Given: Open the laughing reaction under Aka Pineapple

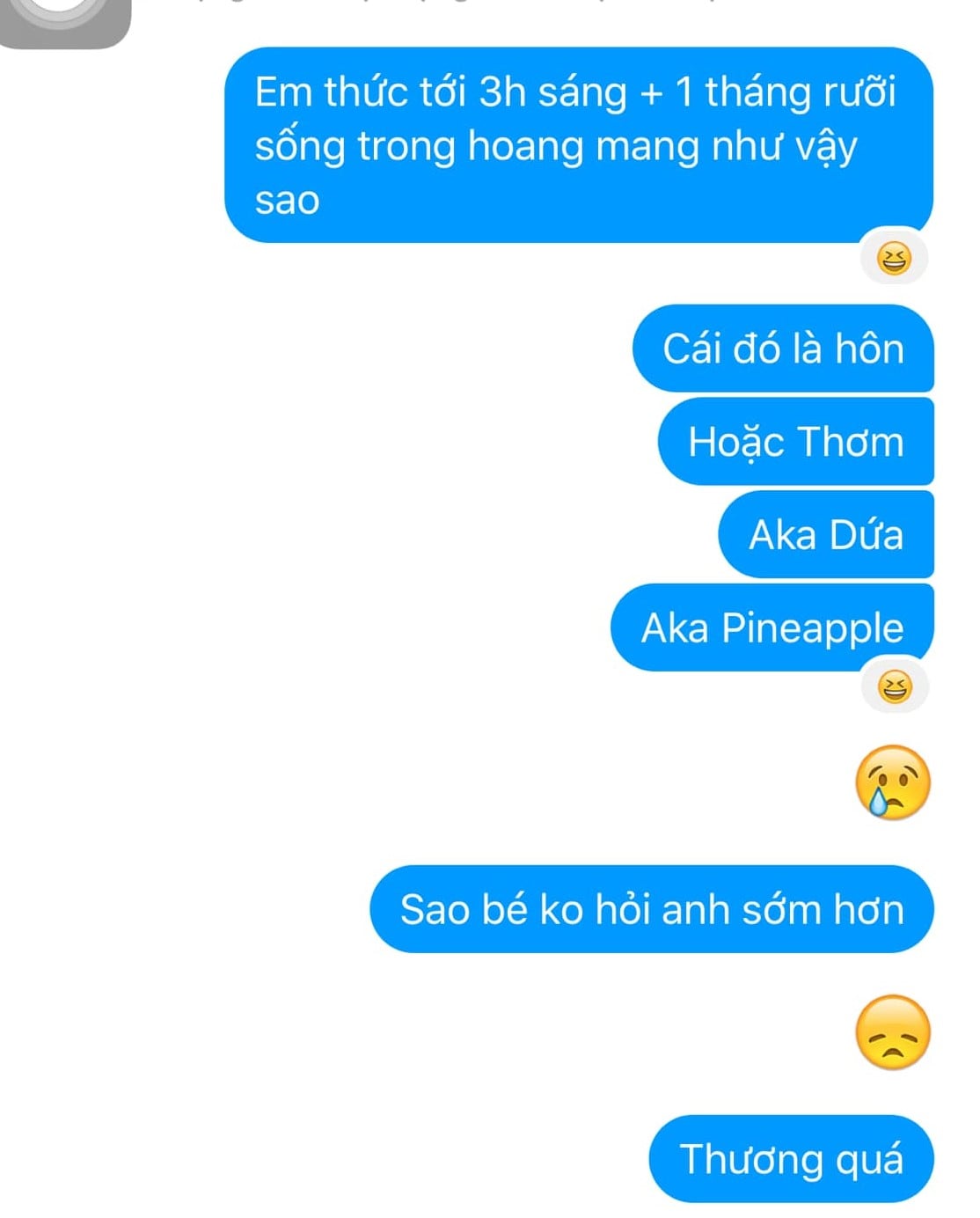Looking at the screenshot, I should [x=894, y=686].
